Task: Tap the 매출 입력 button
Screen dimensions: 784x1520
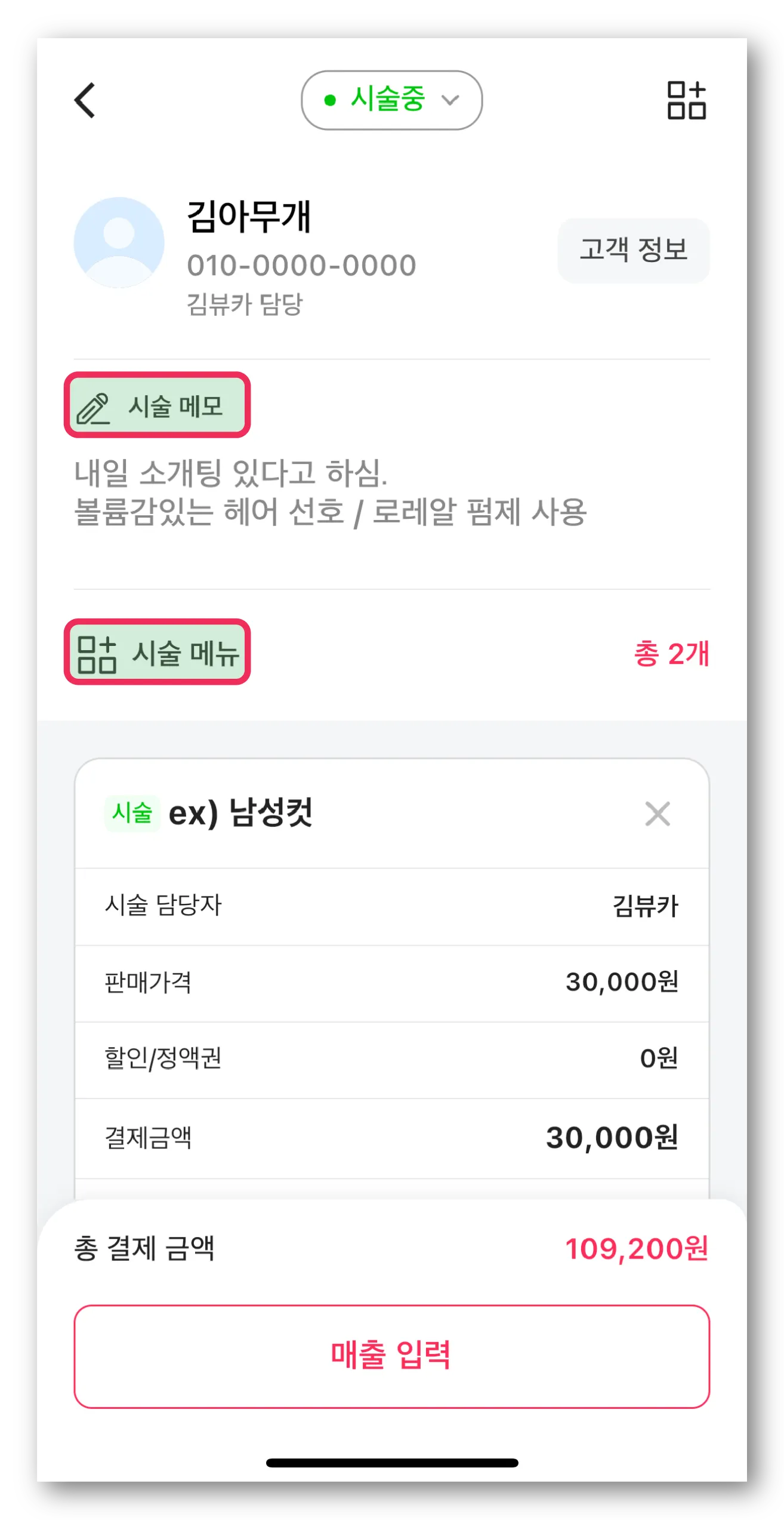Action: 391,1356
